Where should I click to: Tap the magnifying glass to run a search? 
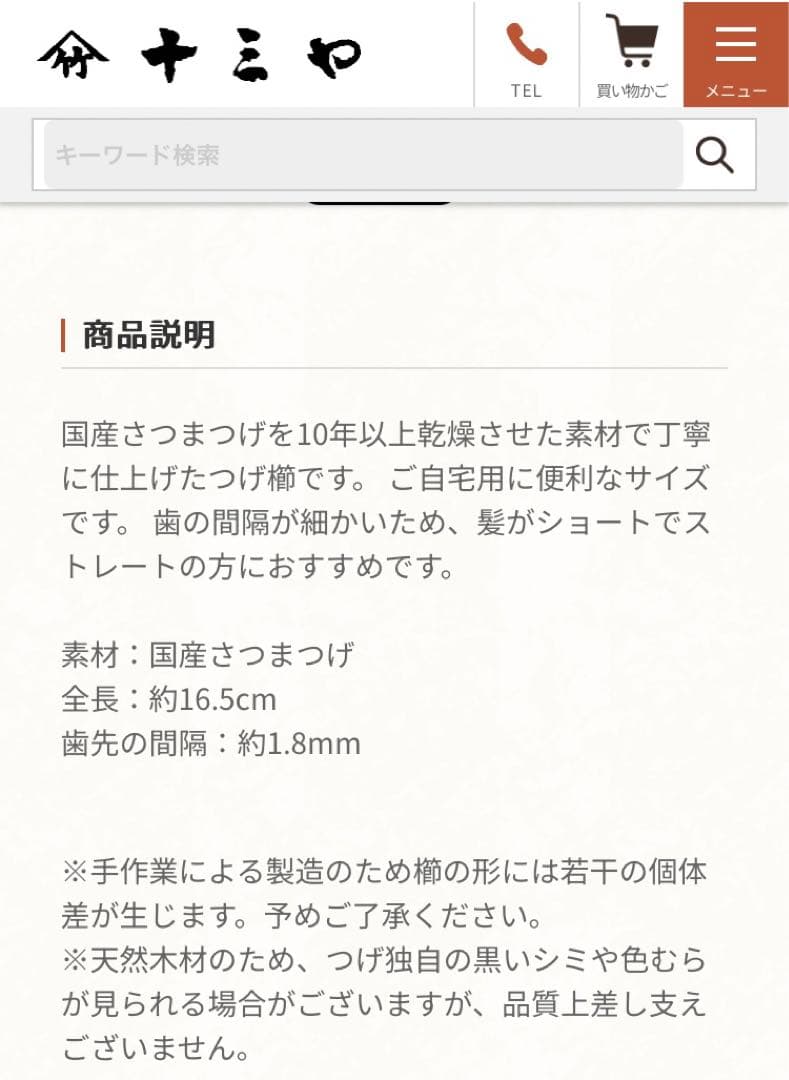click(715, 155)
